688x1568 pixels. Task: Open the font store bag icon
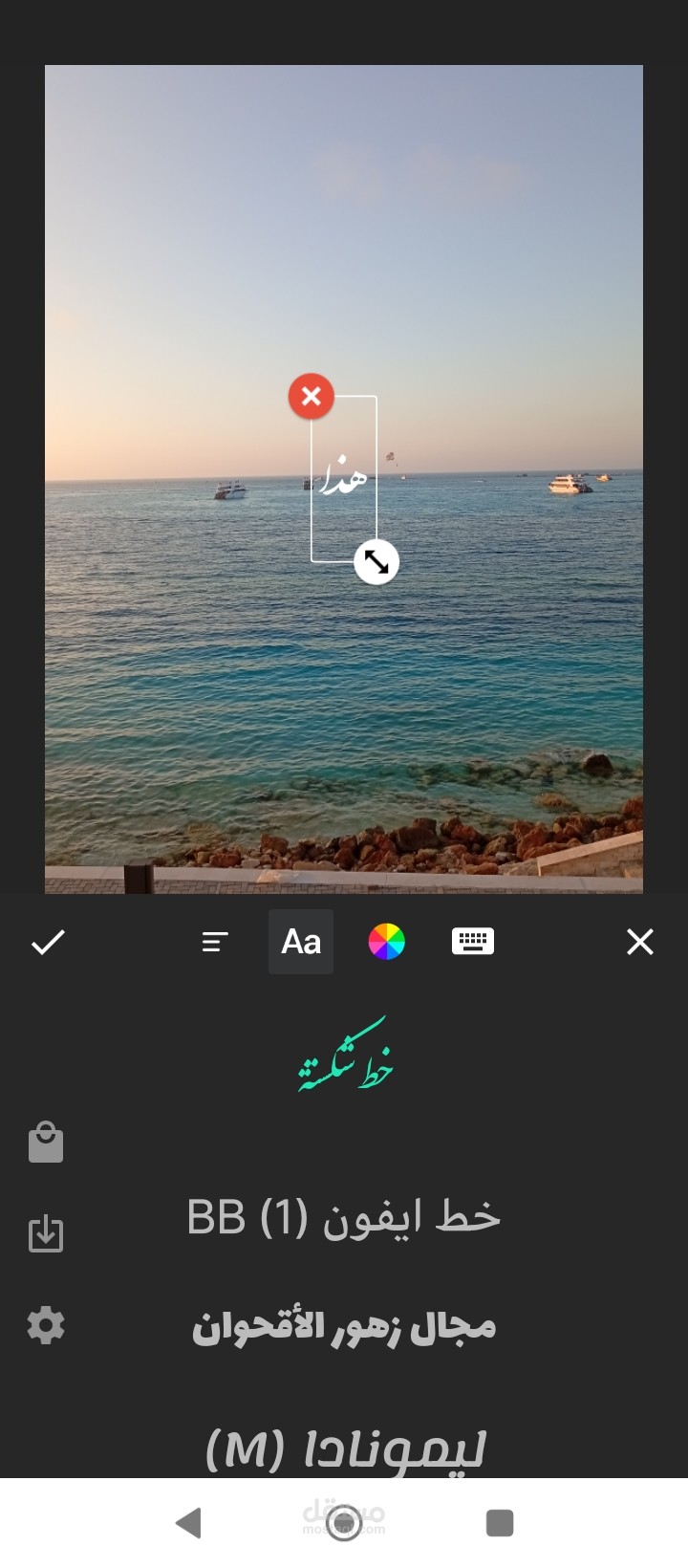(46, 1143)
